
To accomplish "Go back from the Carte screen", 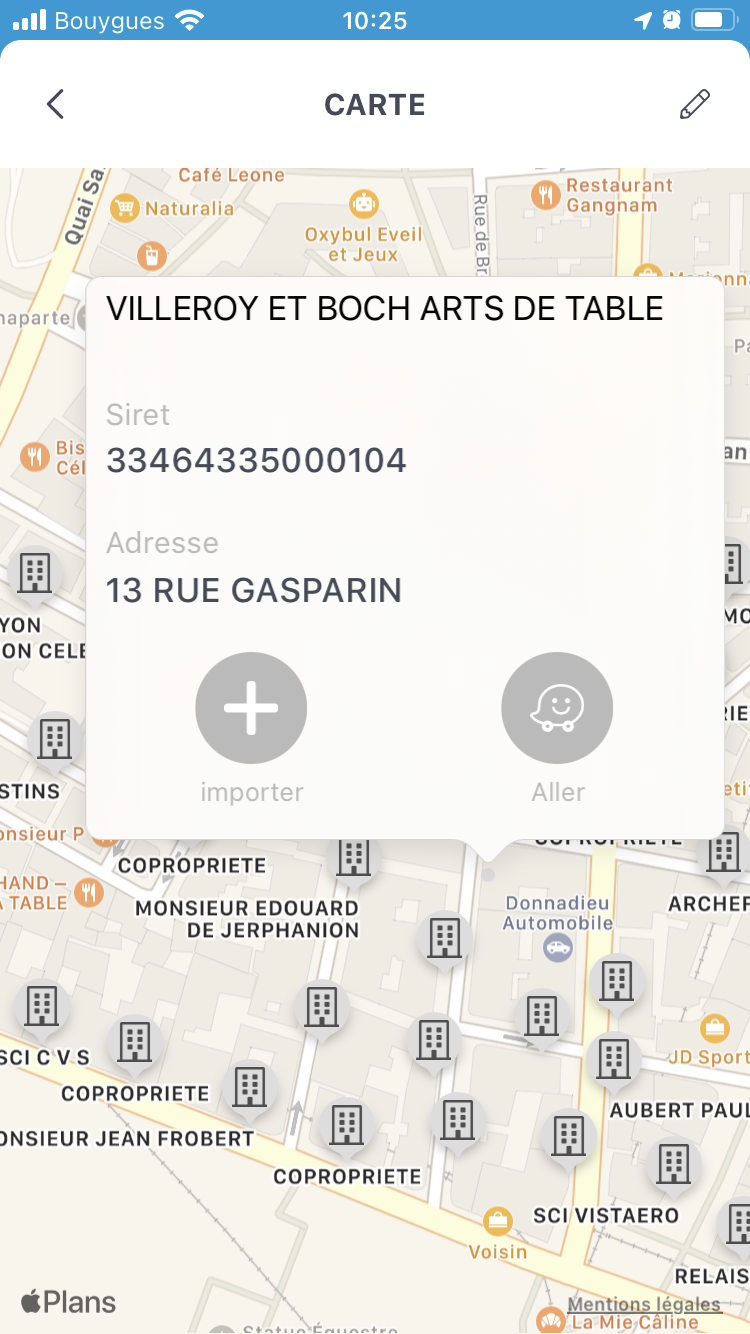I will tap(56, 104).
